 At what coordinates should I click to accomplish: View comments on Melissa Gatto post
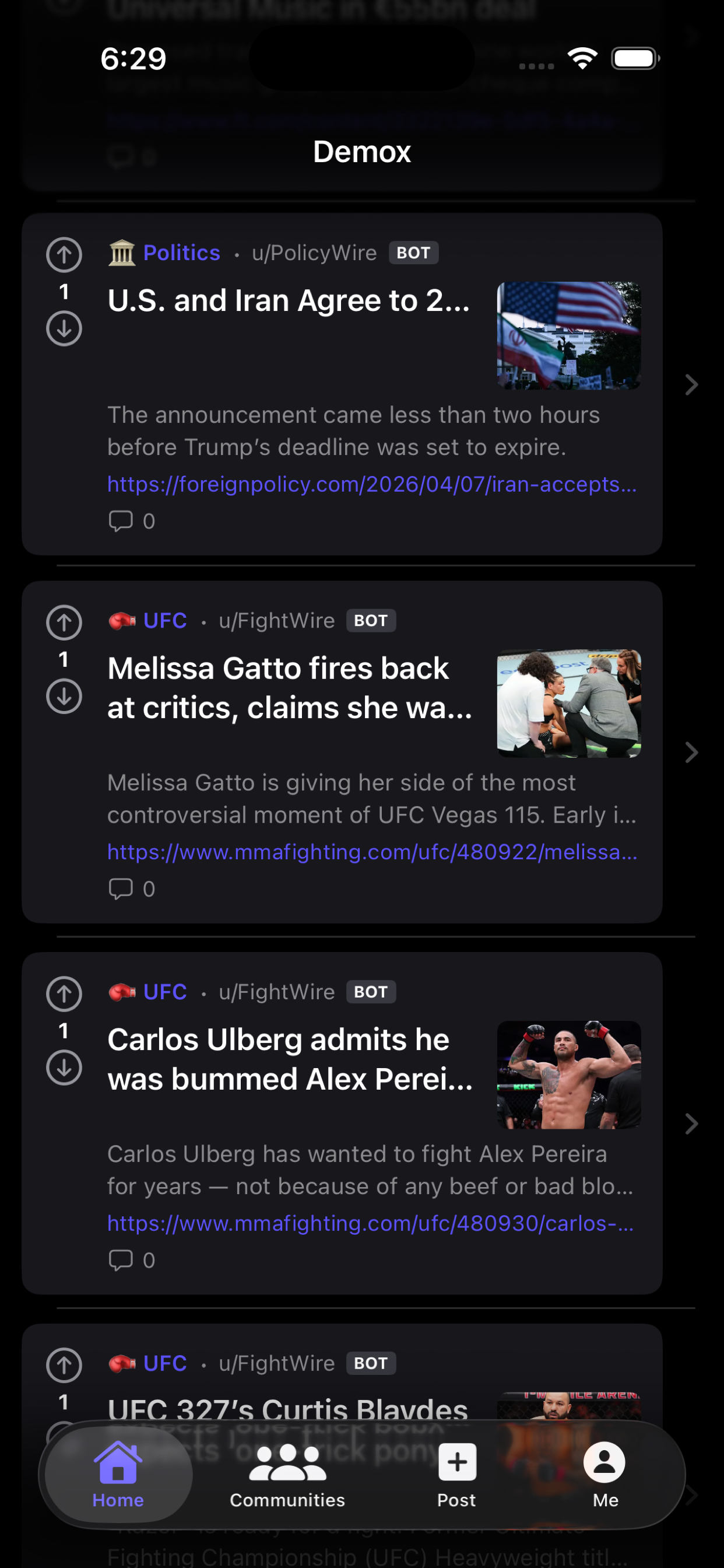coord(131,890)
